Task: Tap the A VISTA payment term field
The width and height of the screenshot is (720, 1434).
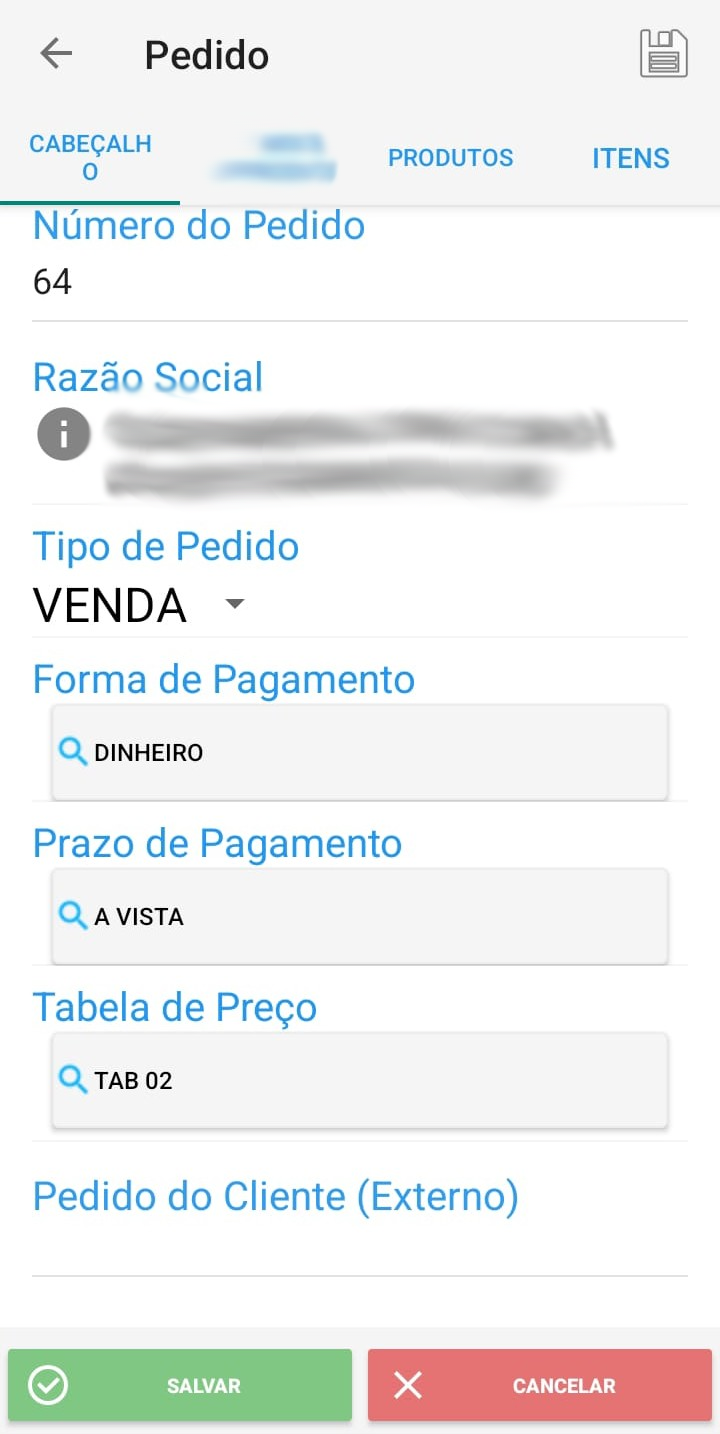Action: point(360,916)
